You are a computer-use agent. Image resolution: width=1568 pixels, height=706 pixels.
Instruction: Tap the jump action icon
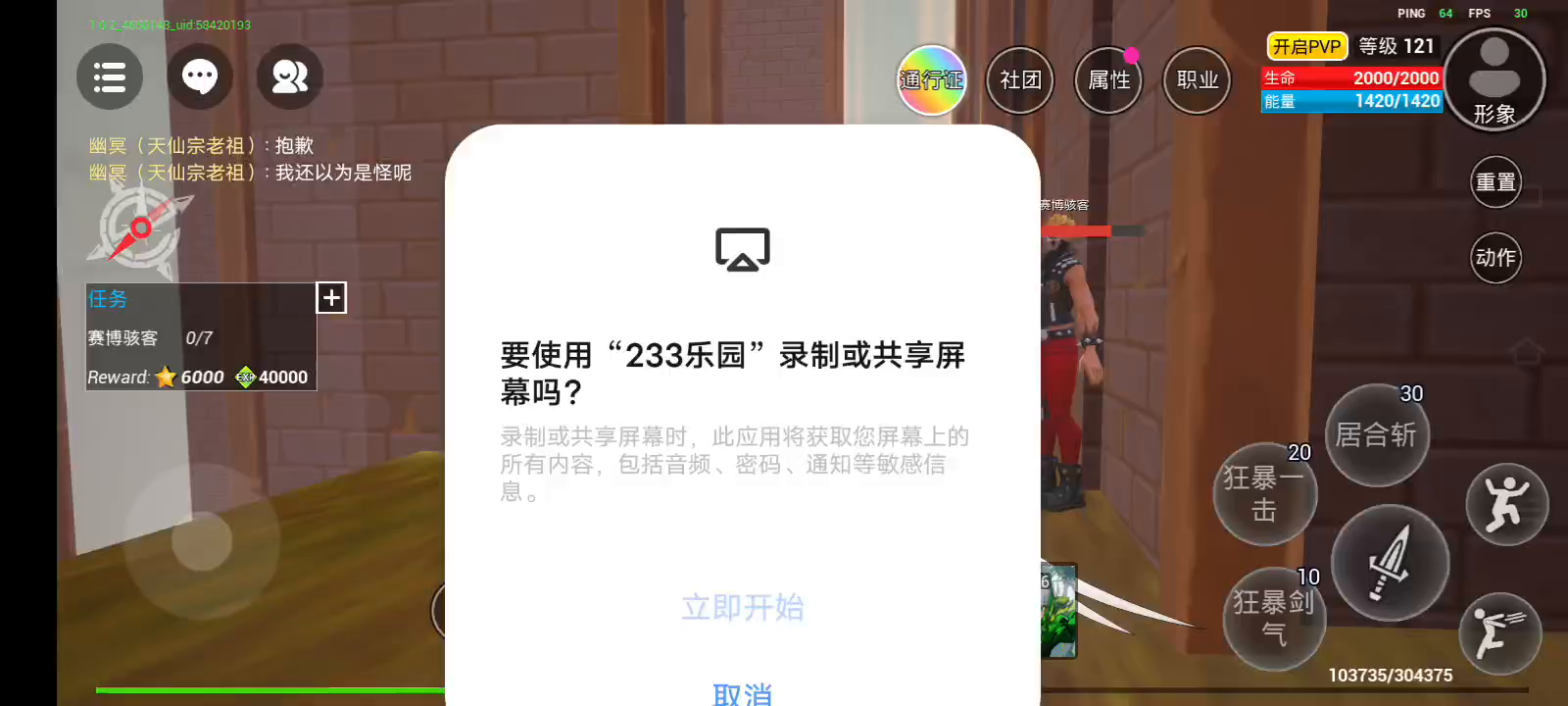[1506, 504]
